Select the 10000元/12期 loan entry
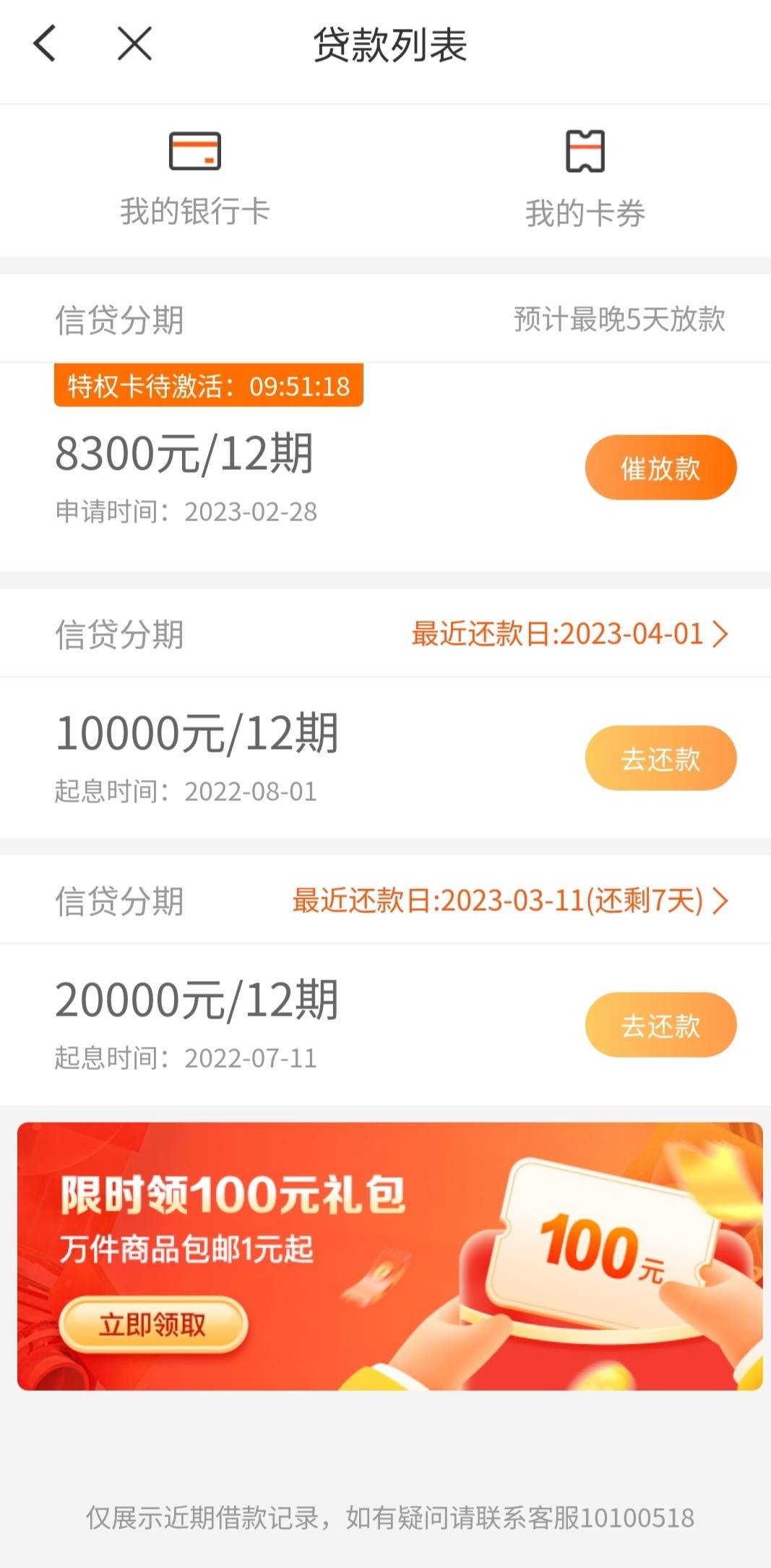Image resolution: width=771 pixels, height=1568 pixels. 199,732
